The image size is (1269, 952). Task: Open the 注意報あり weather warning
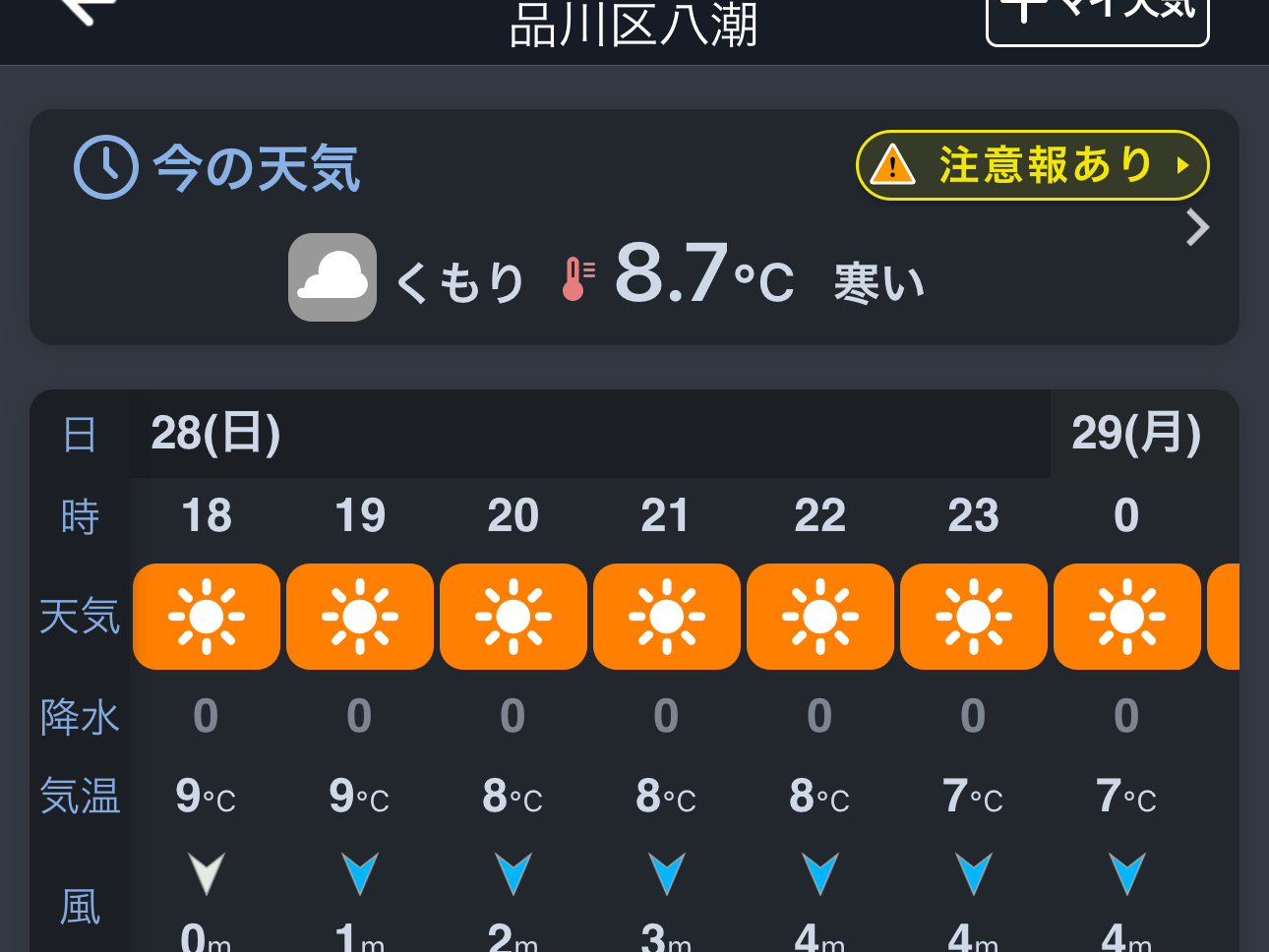(1032, 165)
